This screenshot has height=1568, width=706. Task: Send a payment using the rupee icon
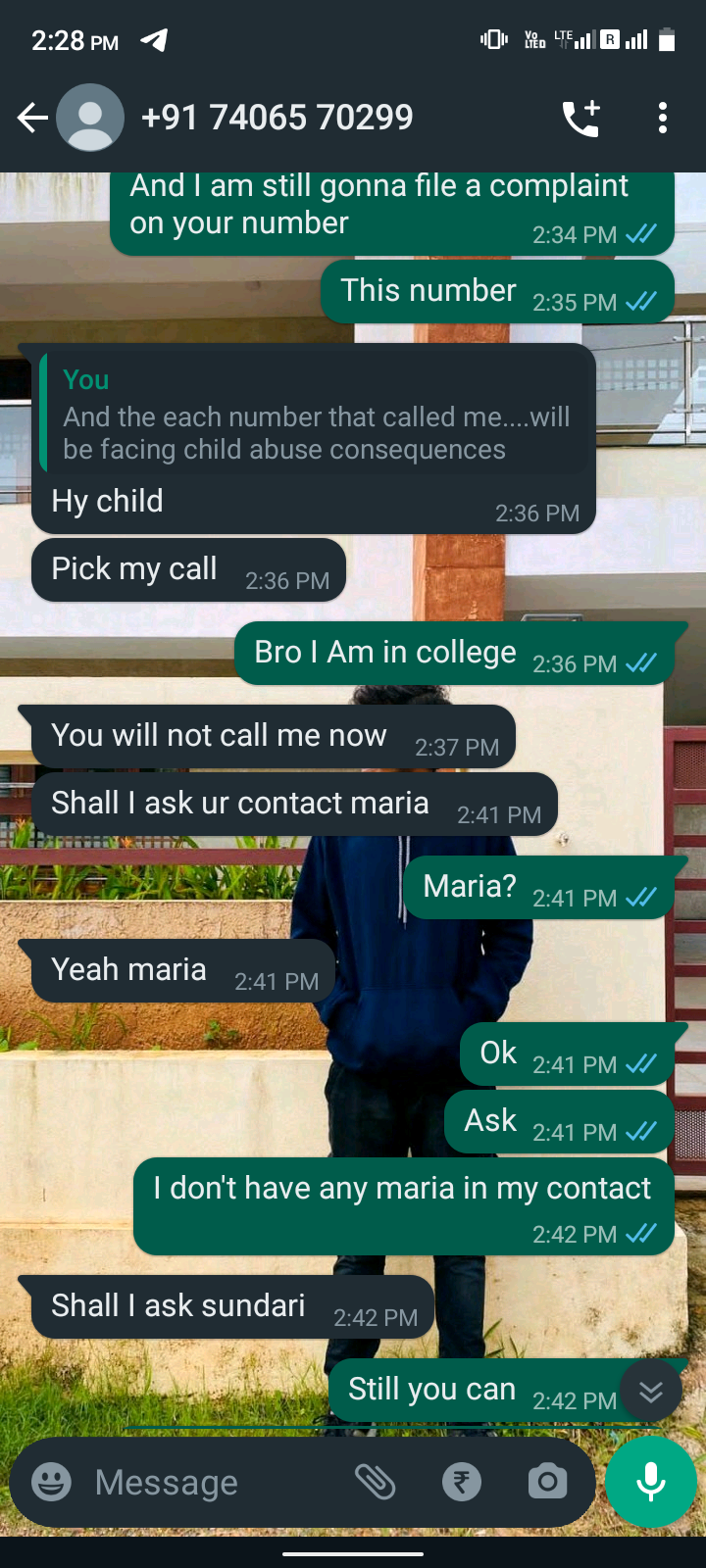click(462, 1482)
